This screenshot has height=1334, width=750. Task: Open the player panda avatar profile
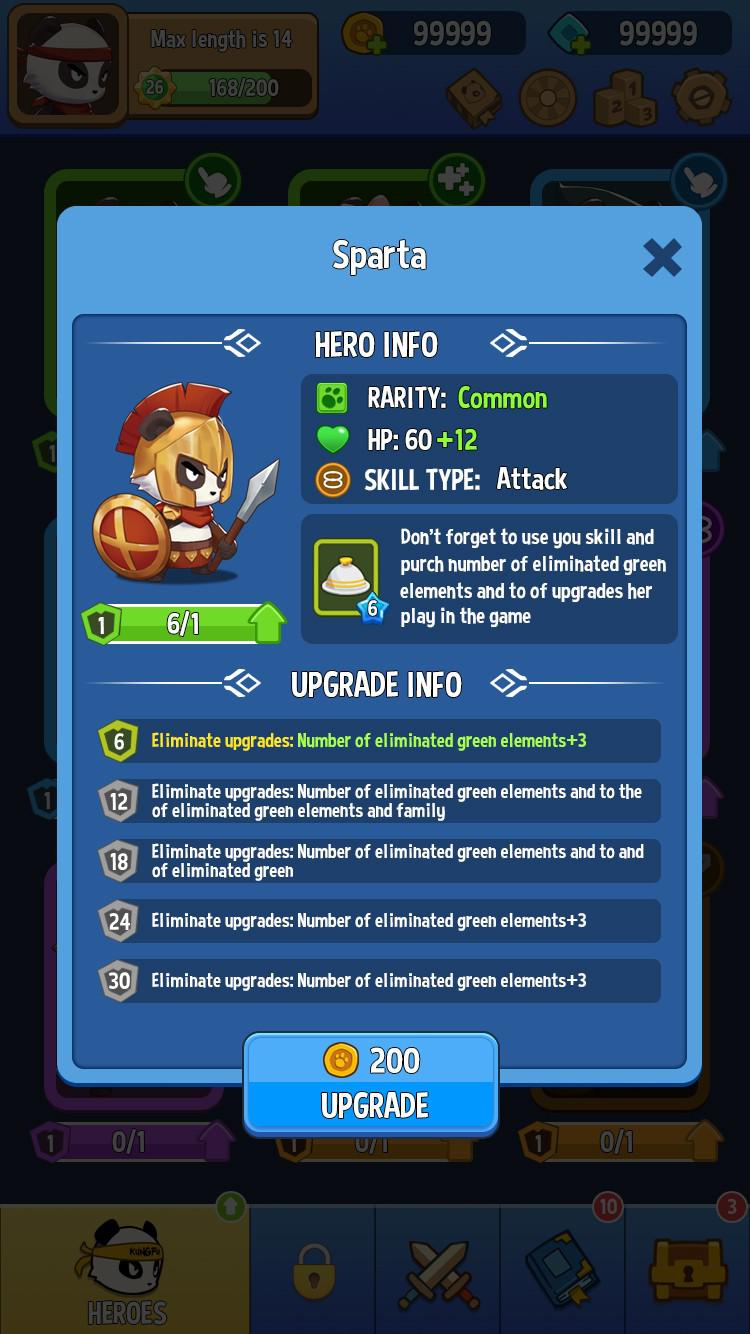pyautogui.click(x=67, y=65)
